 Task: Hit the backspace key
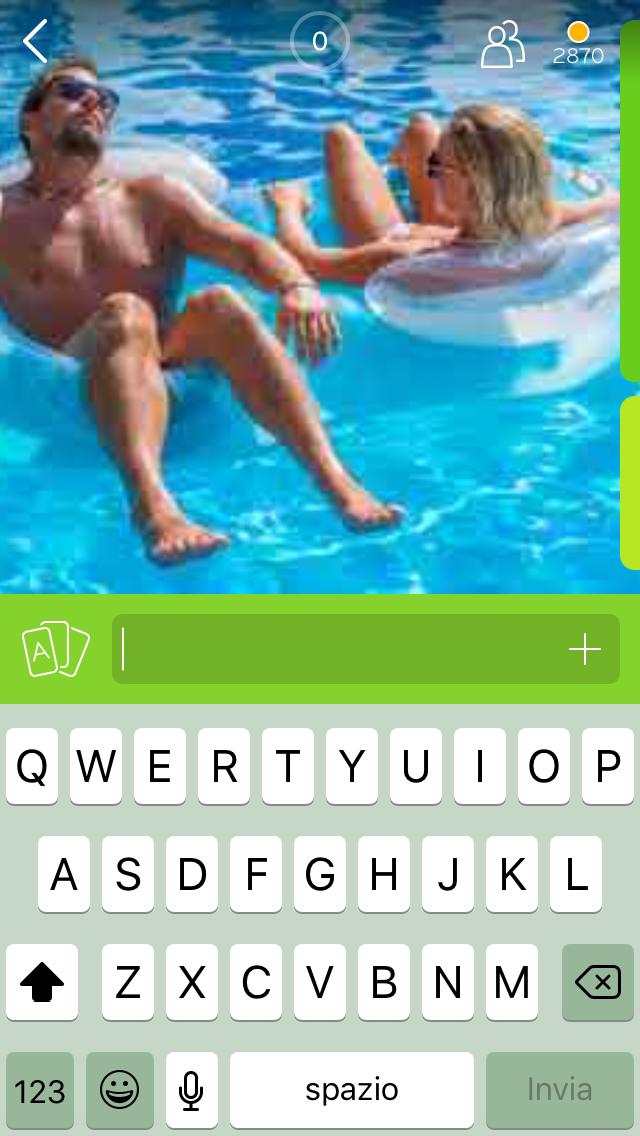point(598,983)
